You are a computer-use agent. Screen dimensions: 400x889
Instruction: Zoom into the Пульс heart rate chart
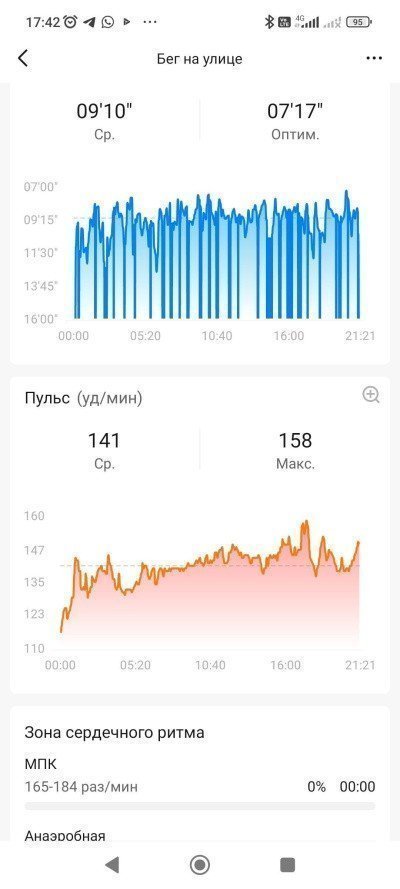pyautogui.click(x=371, y=395)
